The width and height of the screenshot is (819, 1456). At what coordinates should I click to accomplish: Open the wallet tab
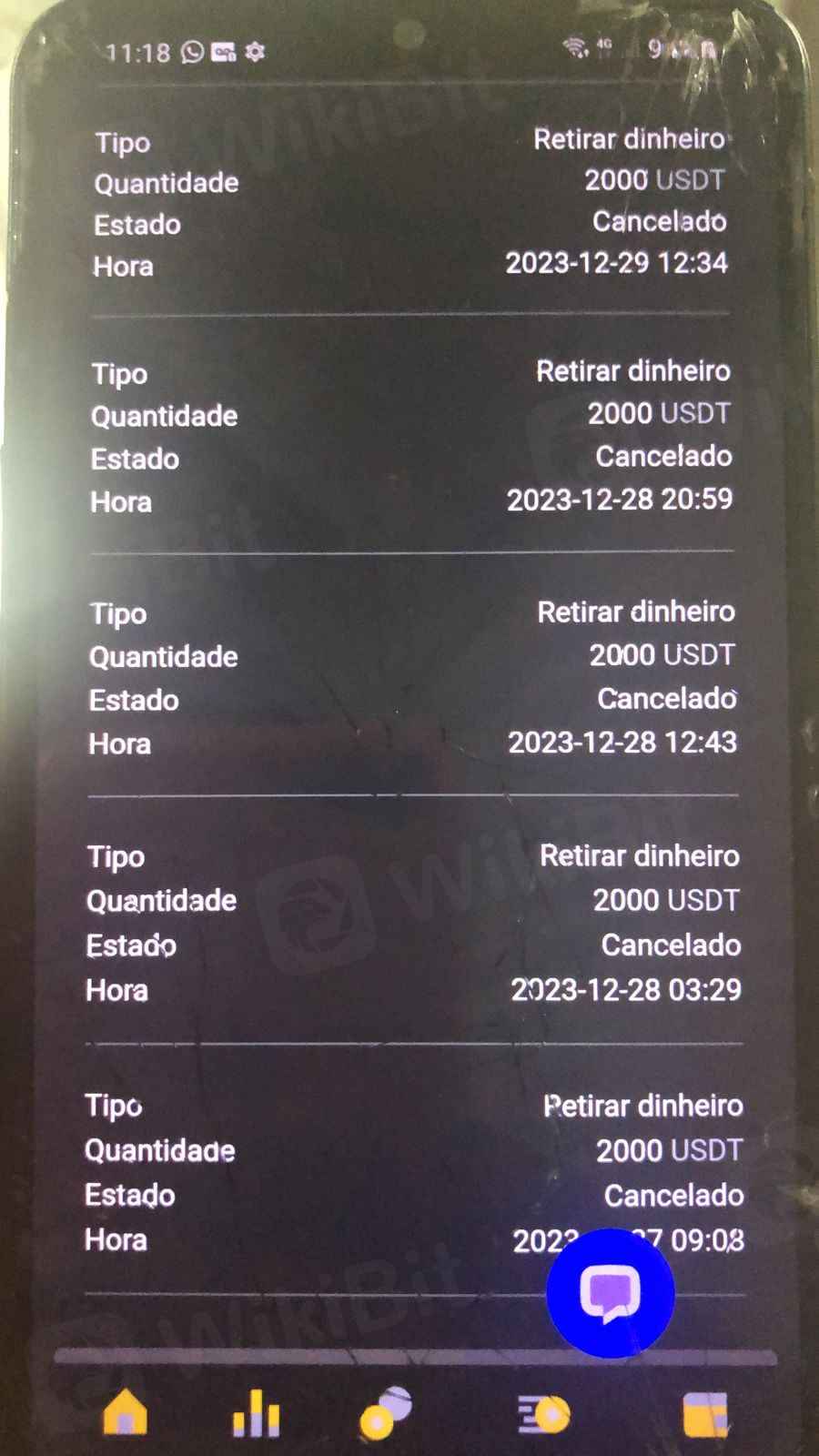[x=705, y=1414]
